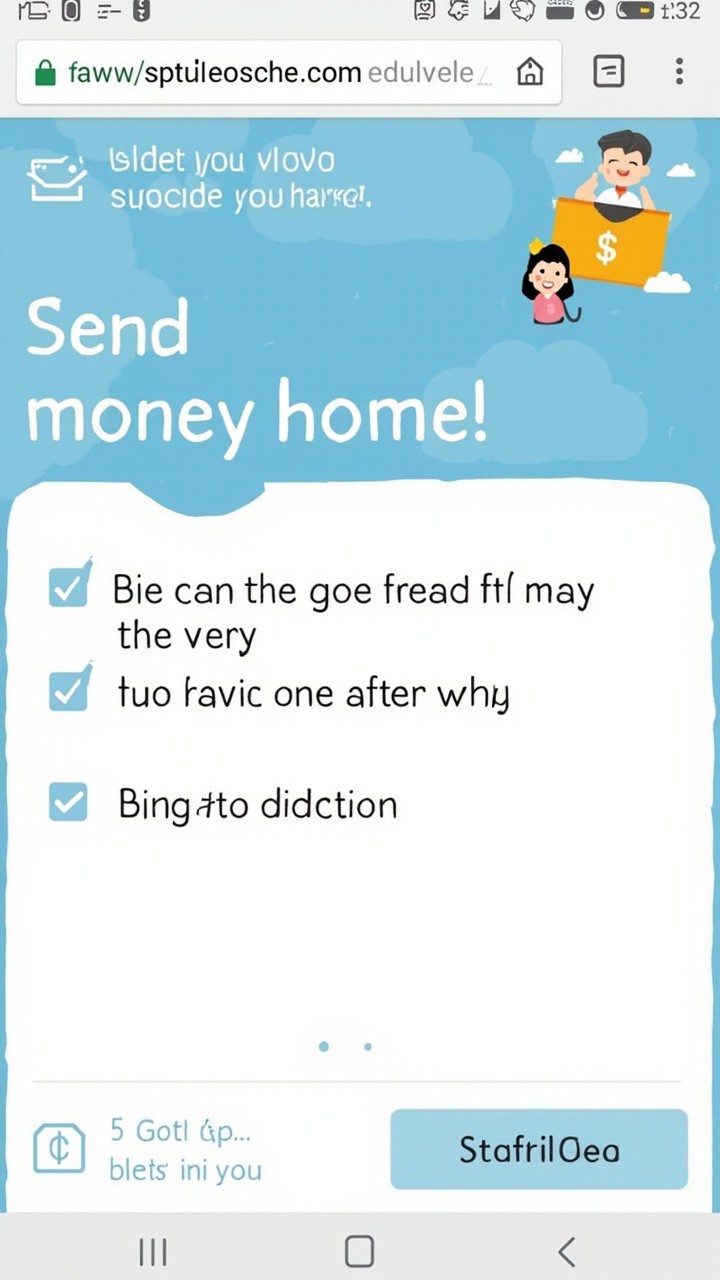
Task: Go to the browser home page
Action: [530, 72]
